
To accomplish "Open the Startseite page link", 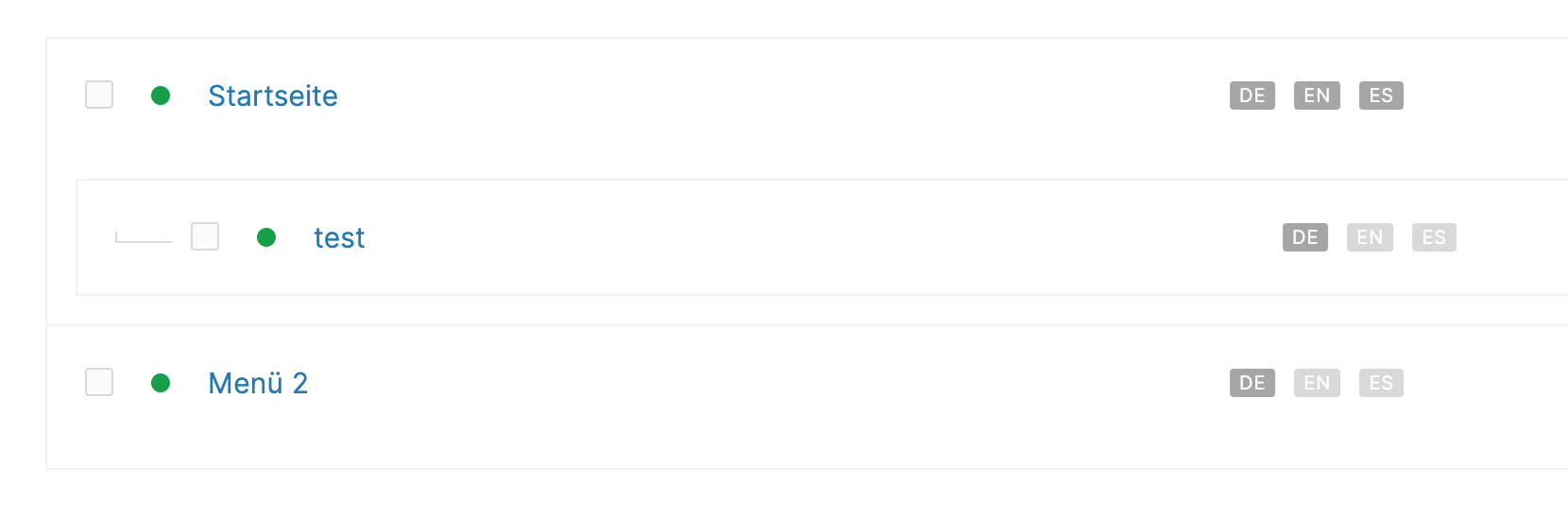I will pyautogui.click(x=272, y=95).
